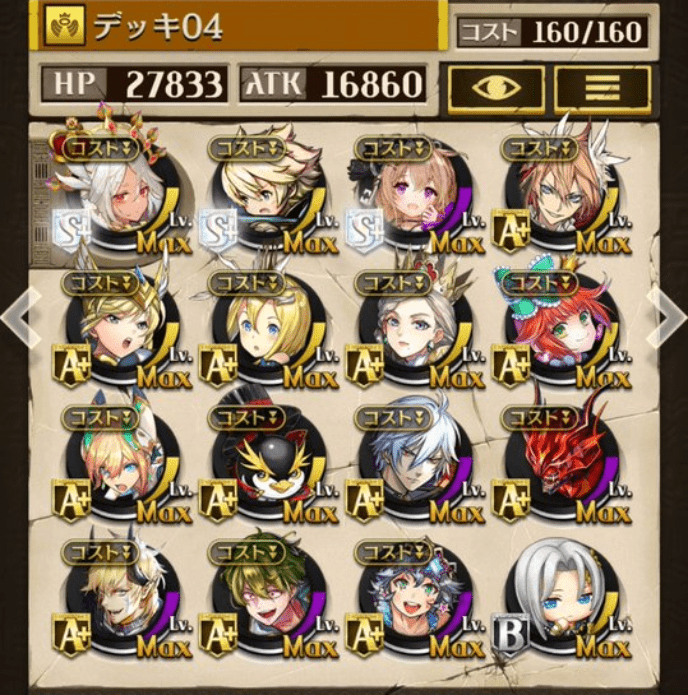688x695 pixels.
Task: Select the dark-haired character with open mouth
Action: point(409,598)
